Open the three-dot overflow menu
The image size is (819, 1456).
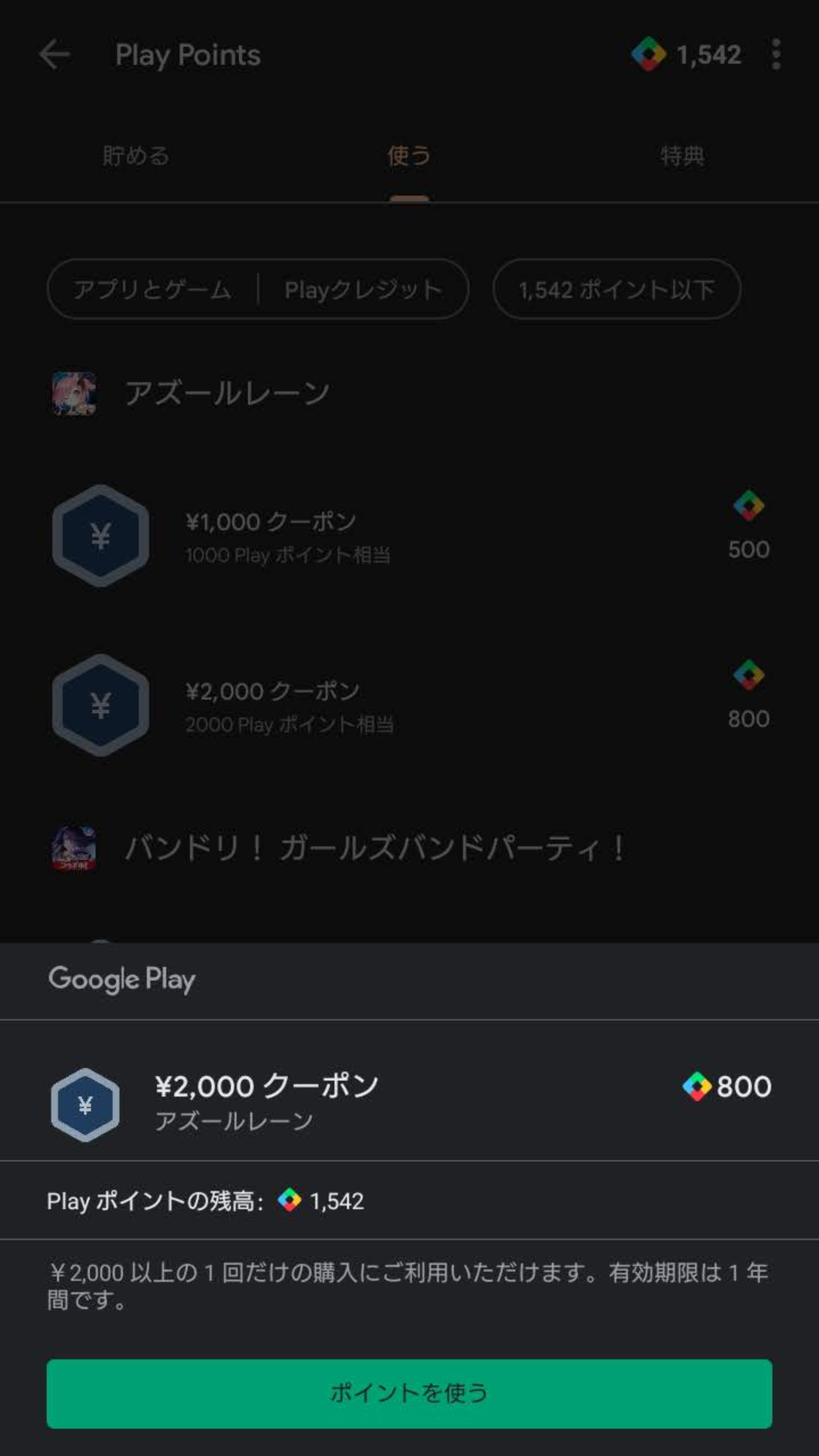776,55
